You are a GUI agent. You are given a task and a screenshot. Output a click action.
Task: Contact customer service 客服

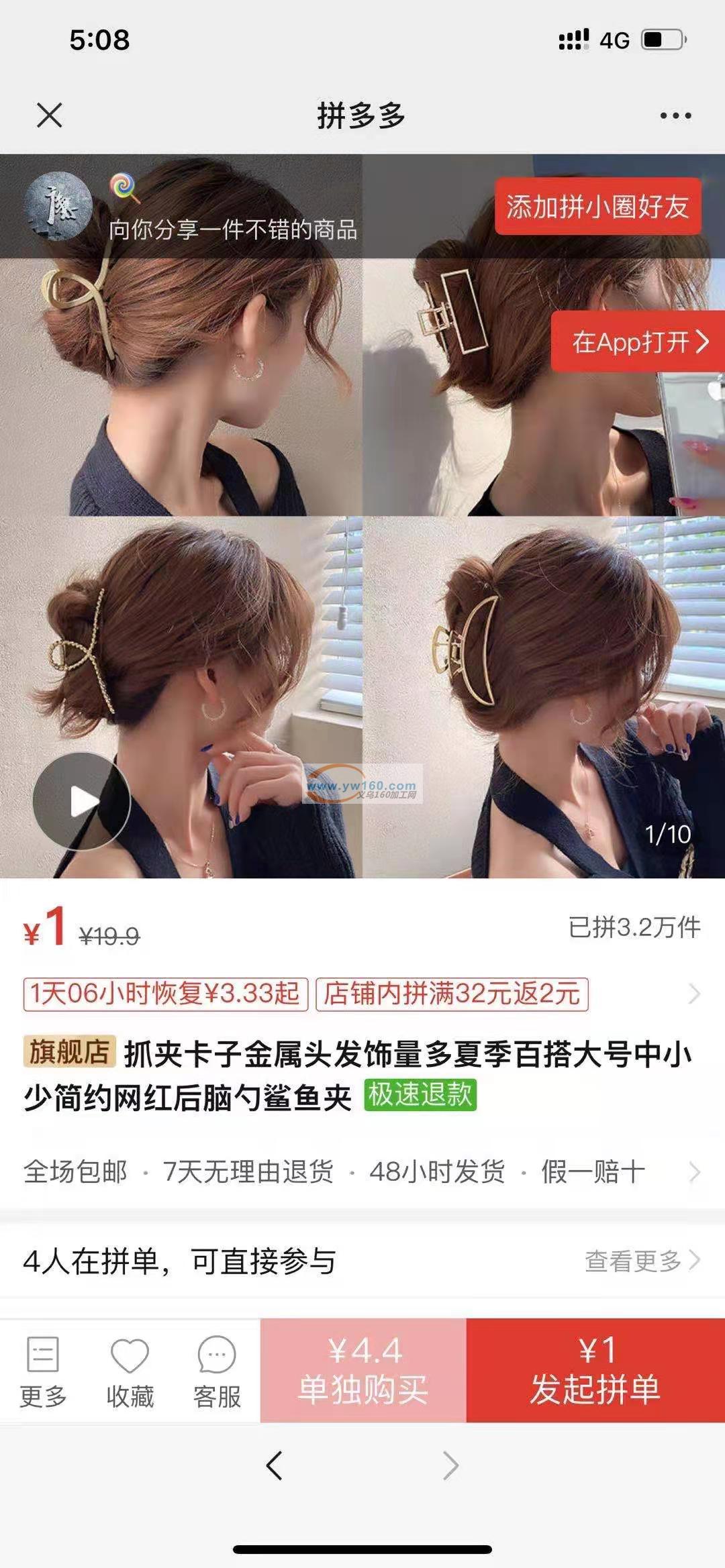pos(217,1371)
